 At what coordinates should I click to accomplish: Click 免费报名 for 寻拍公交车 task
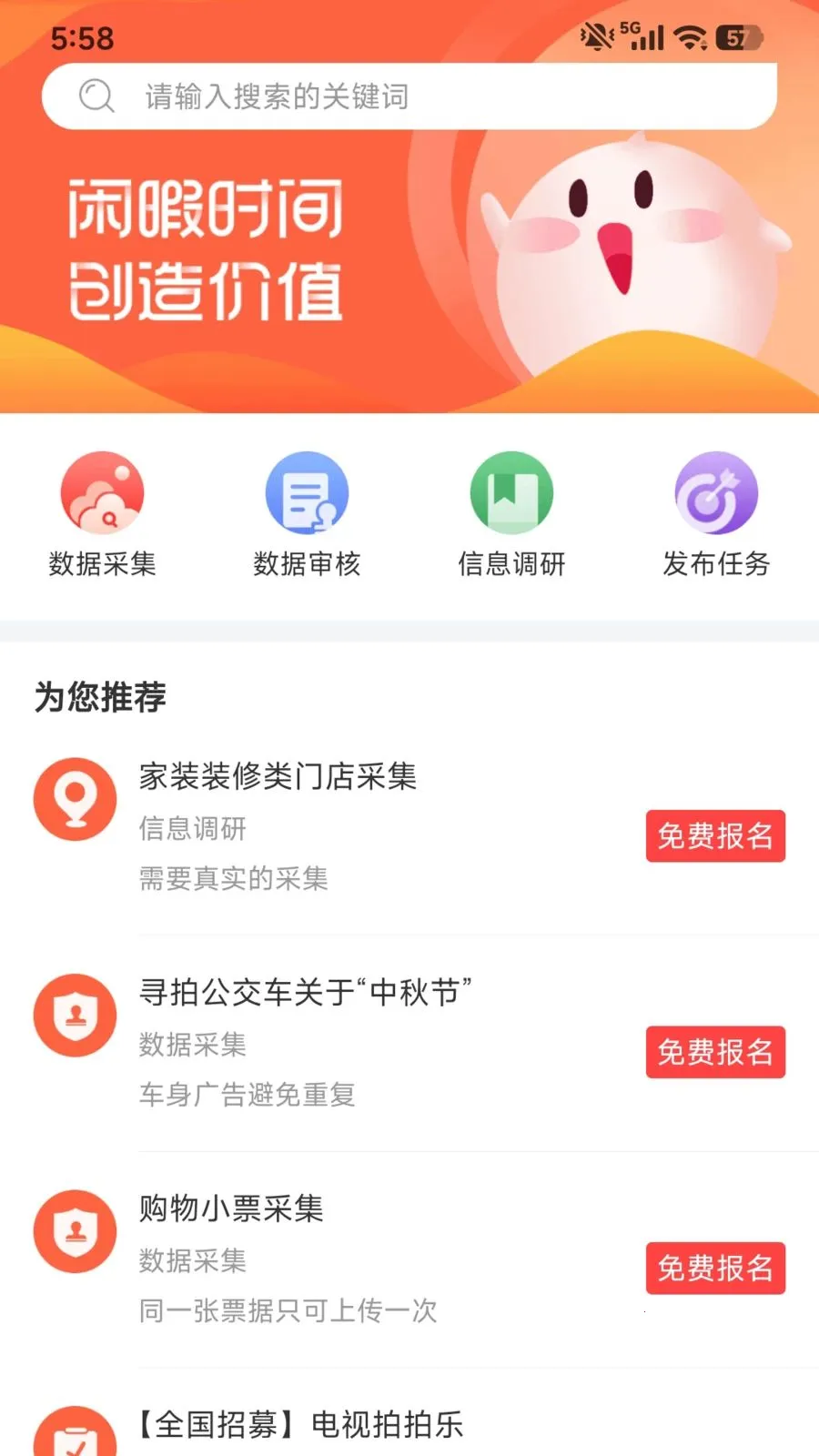pyautogui.click(x=715, y=1052)
